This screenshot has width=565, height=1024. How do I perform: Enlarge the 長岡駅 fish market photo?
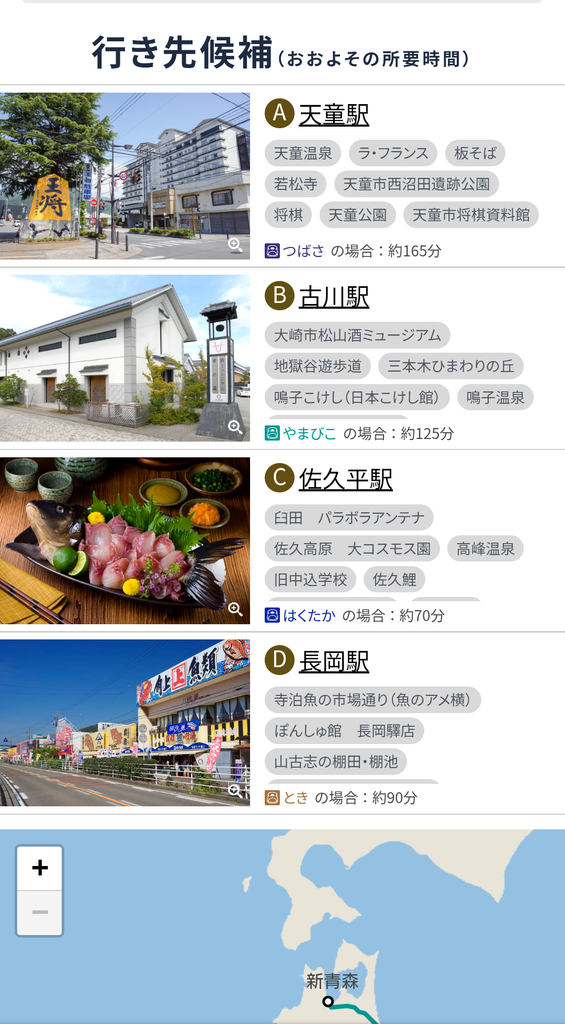[235, 790]
